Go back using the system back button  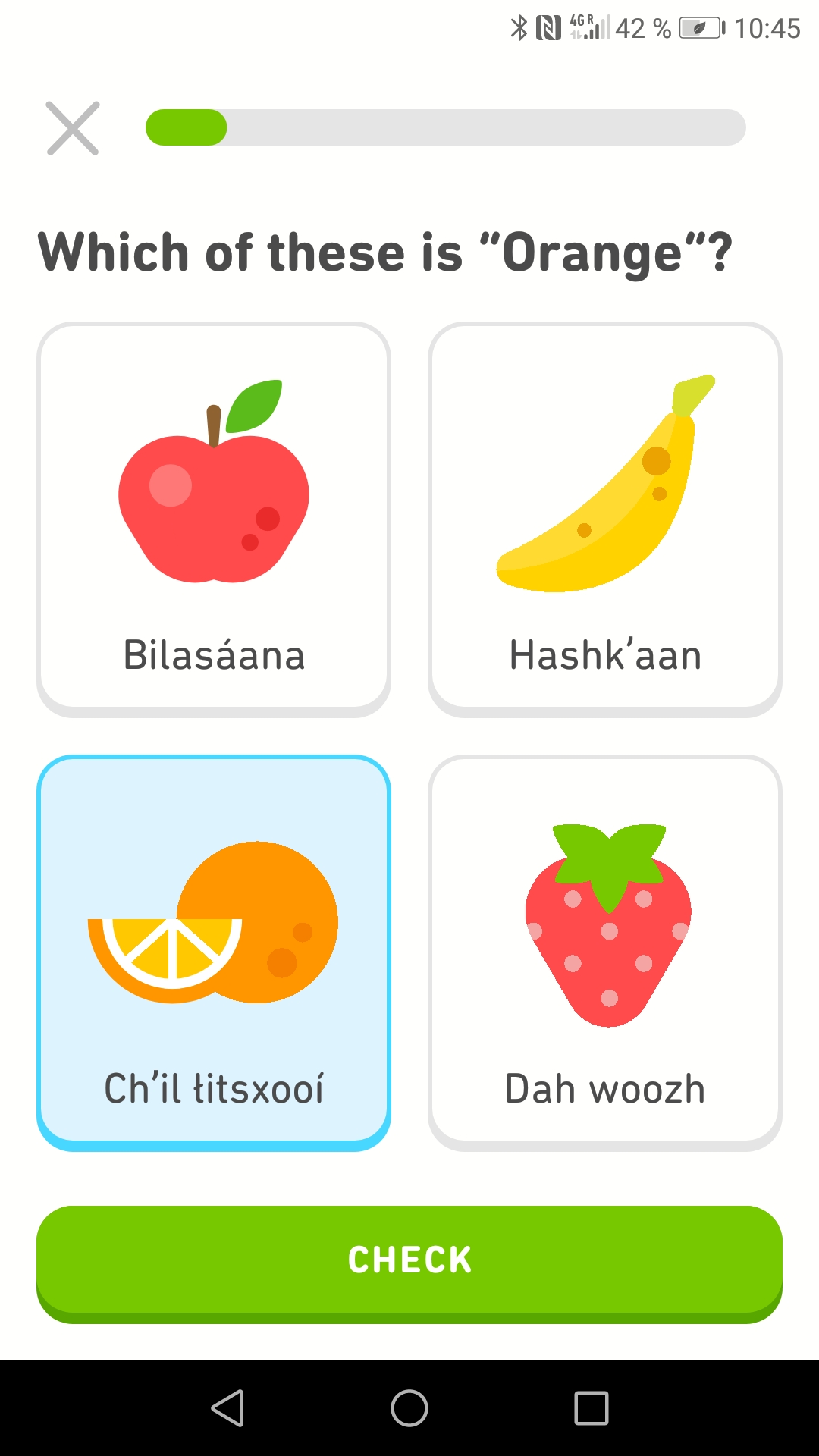(227, 1408)
